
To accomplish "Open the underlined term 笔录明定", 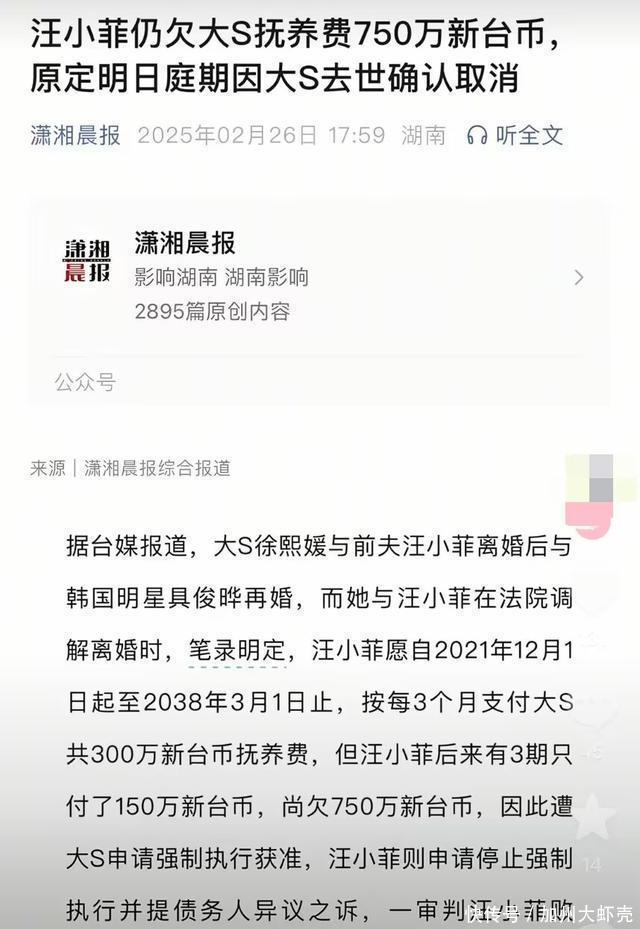I will pos(236,651).
